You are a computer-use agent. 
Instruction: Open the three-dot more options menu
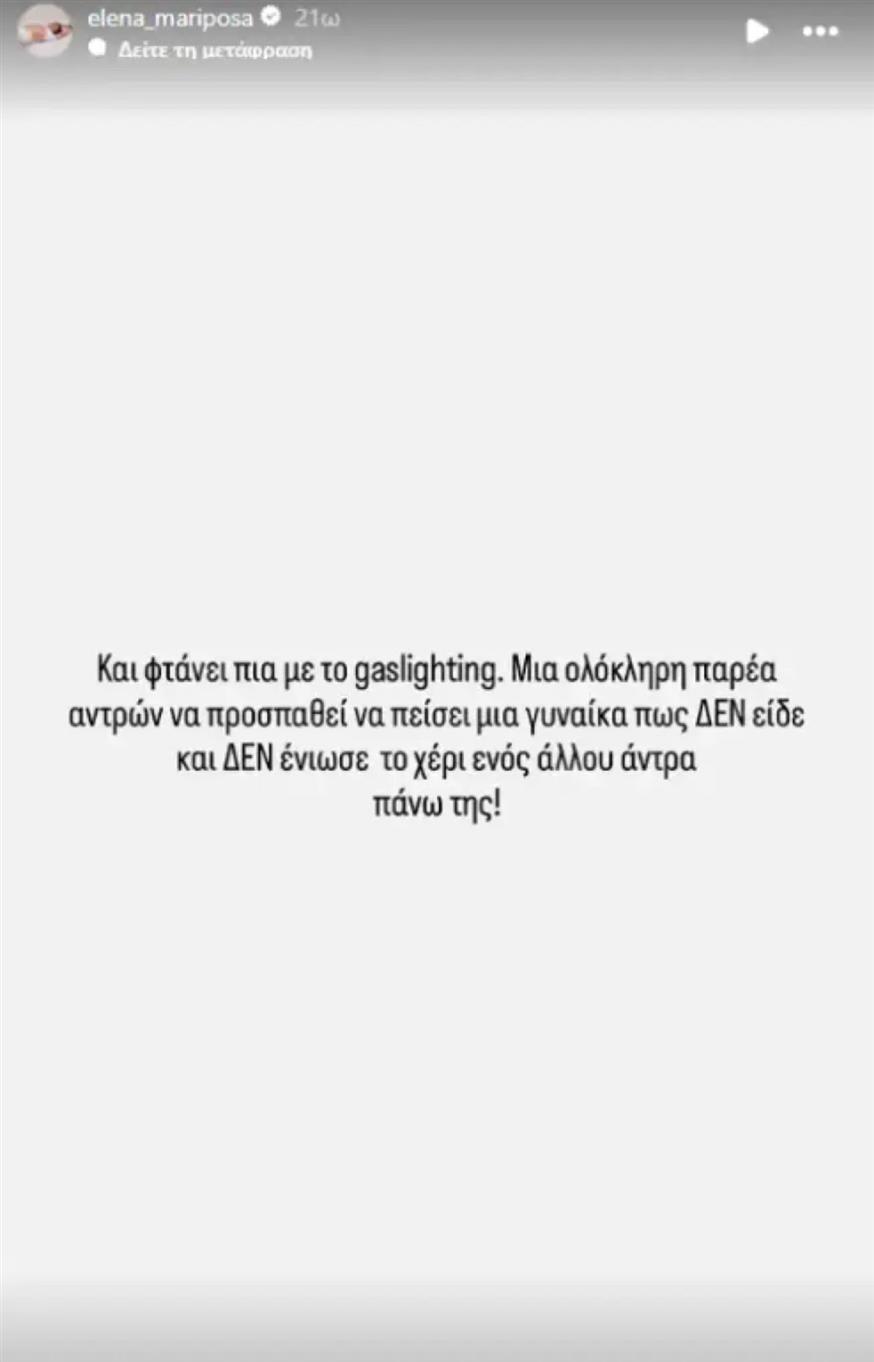tap(820, 31)
